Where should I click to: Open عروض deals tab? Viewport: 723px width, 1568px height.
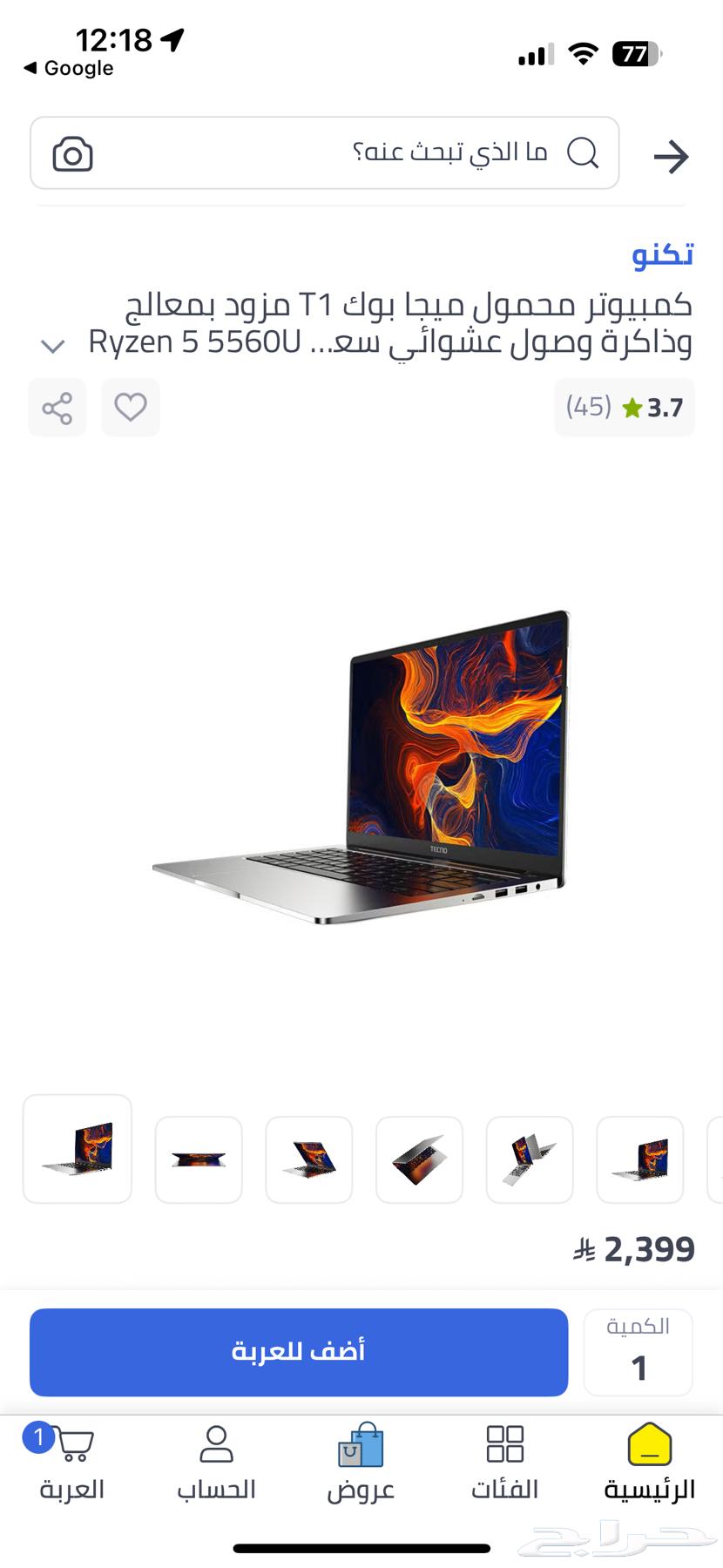pos(361,1463)
